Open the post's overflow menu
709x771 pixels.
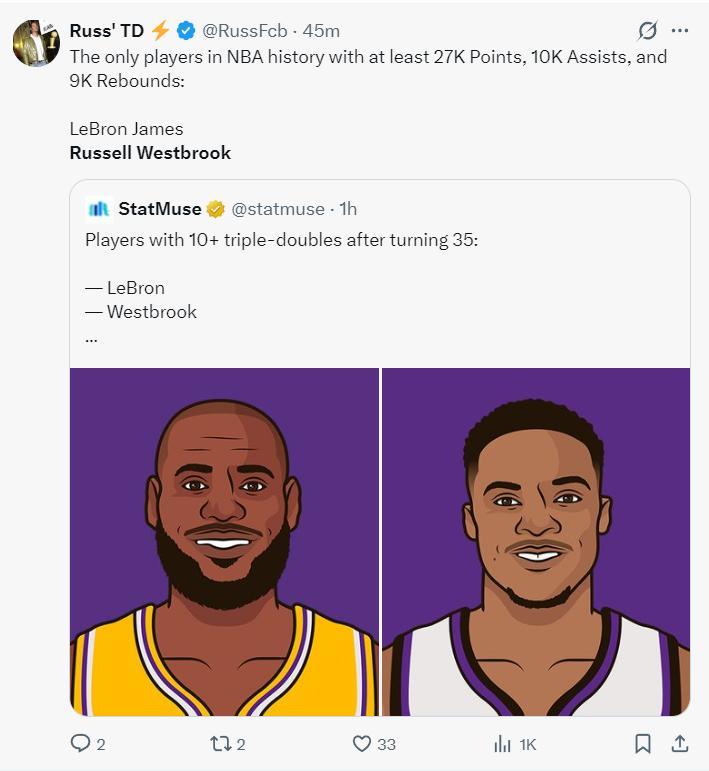[x=680, y=30]
